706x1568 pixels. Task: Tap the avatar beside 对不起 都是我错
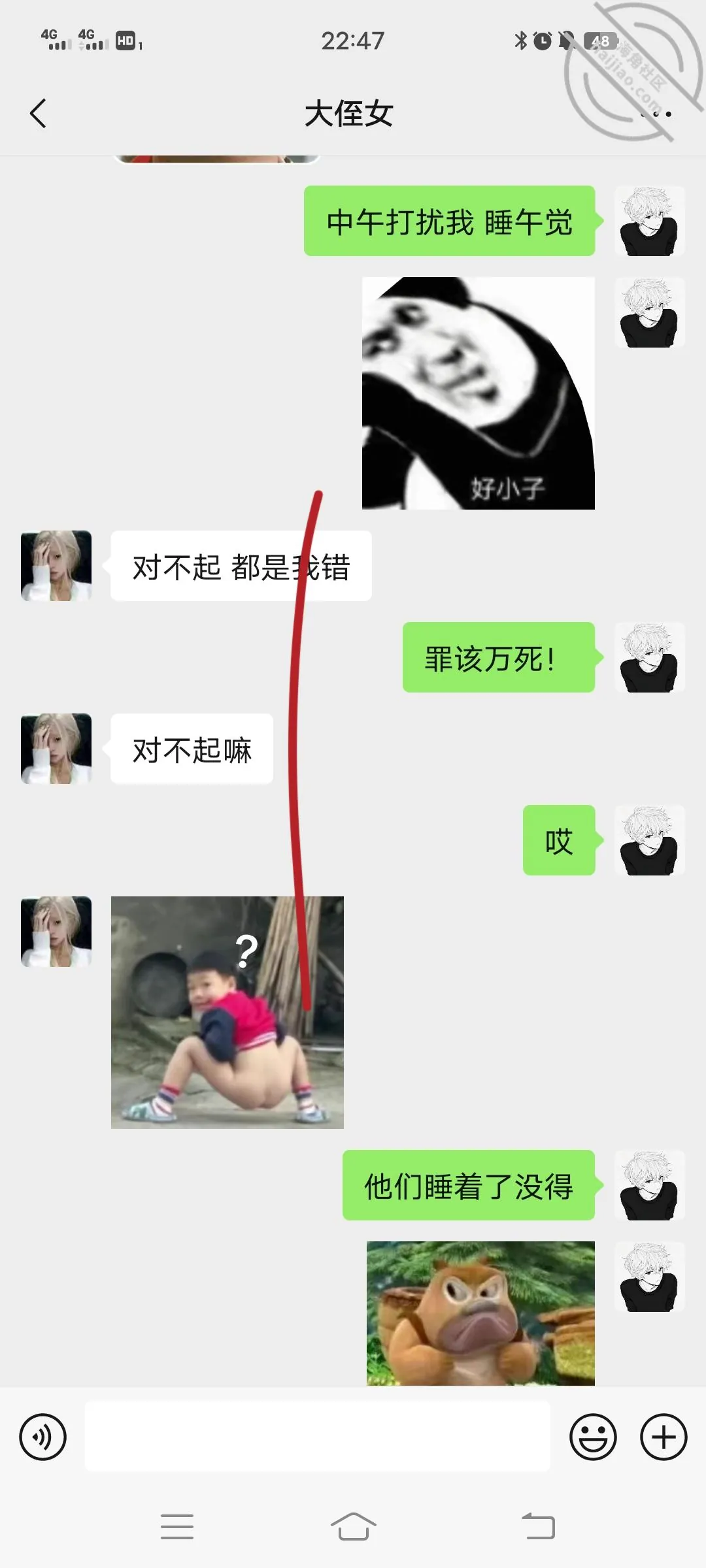pyautogui.click(x=56, y=566)
